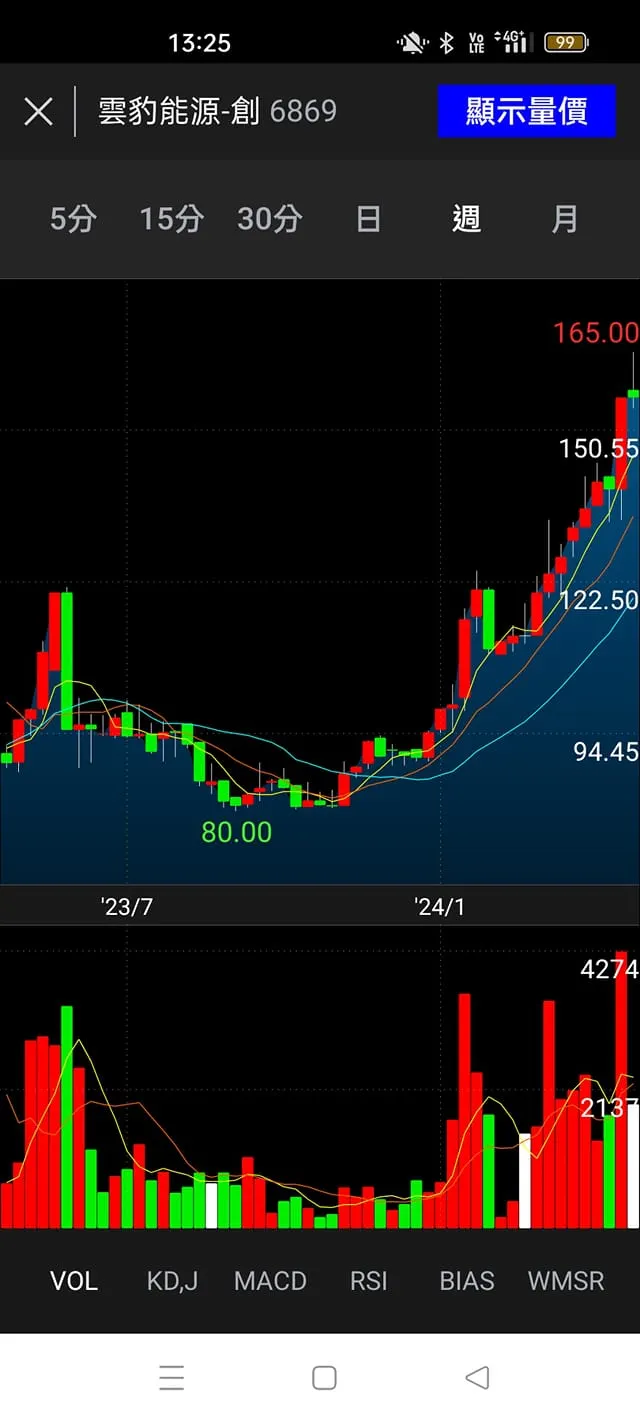The image size is (640, 1422).
Task: Switch indicator to KD,J
Action: [172, 1281]
